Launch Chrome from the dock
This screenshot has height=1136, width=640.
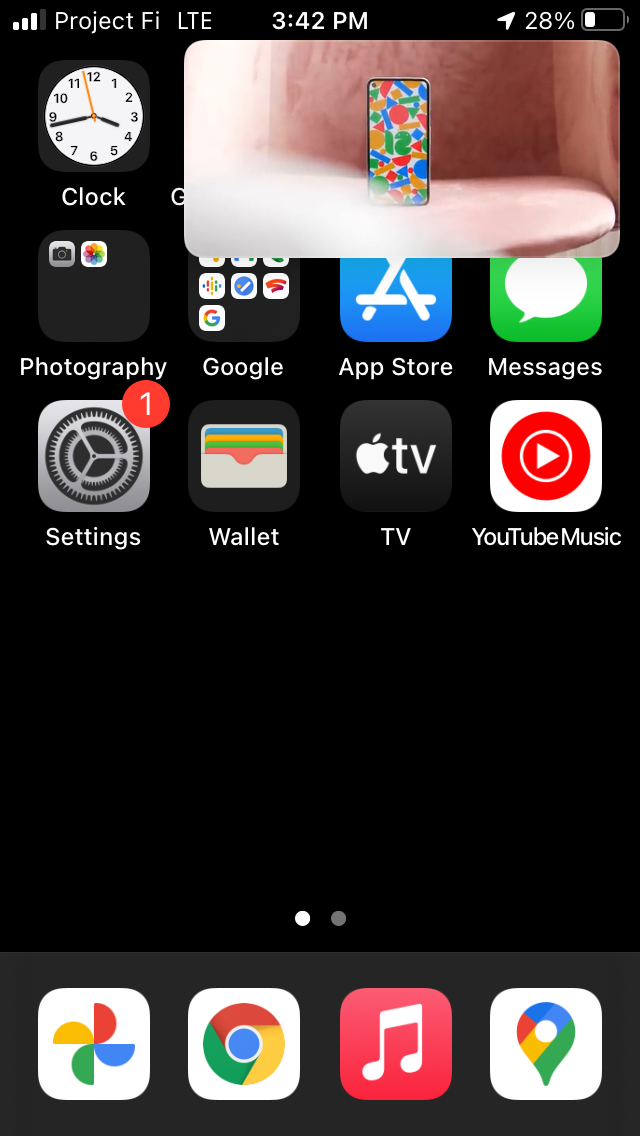244,1044
